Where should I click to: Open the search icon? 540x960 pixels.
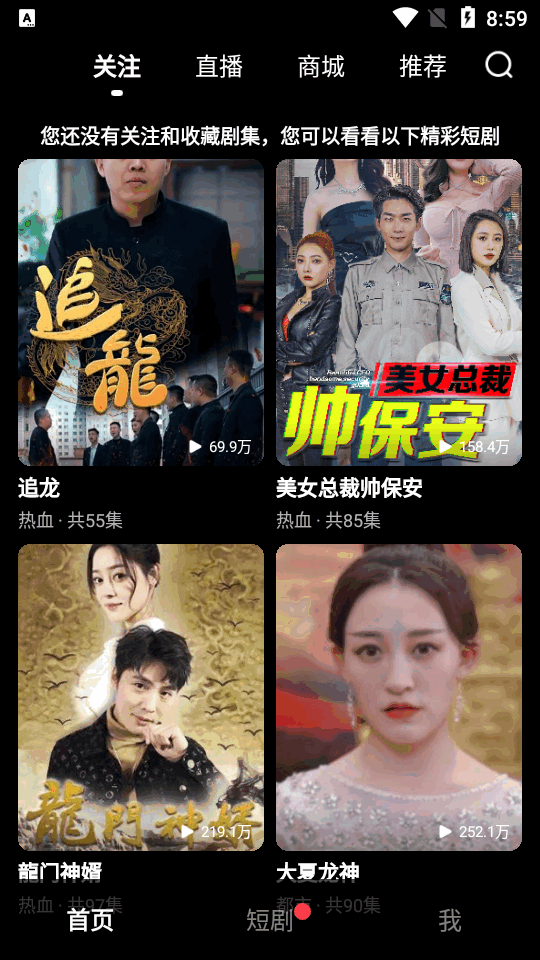pos(499,65)
